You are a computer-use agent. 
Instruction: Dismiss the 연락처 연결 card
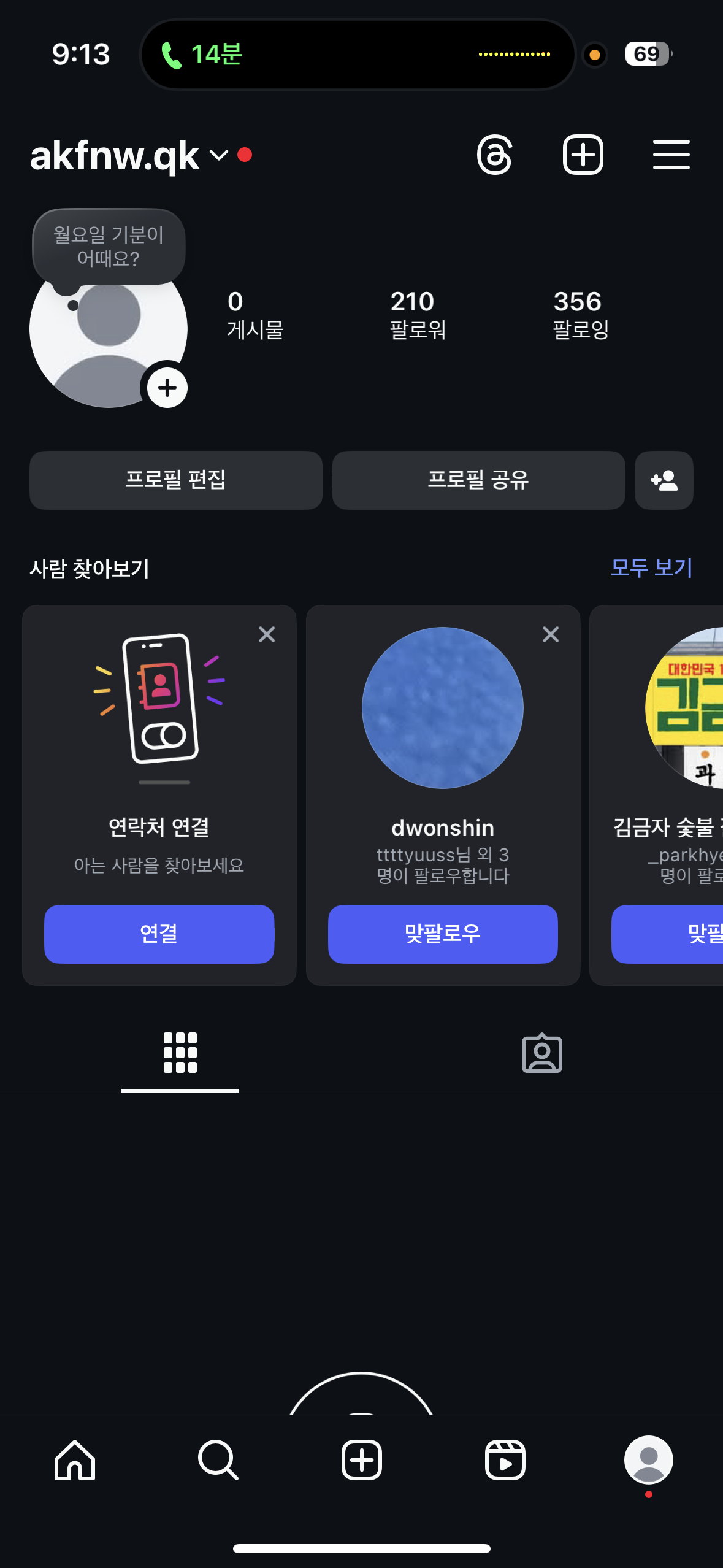click(x=267, y=634)
